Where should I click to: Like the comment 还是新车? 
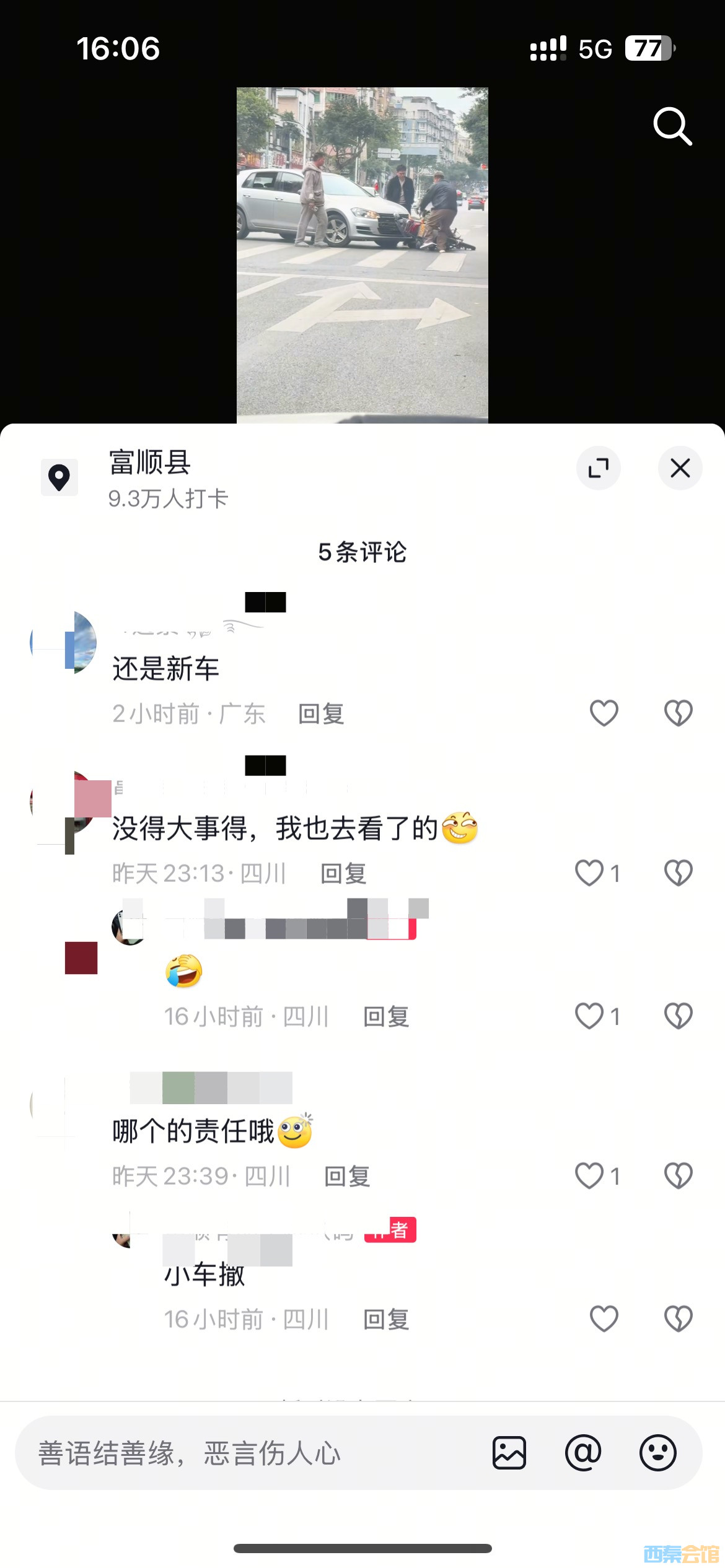604,713
